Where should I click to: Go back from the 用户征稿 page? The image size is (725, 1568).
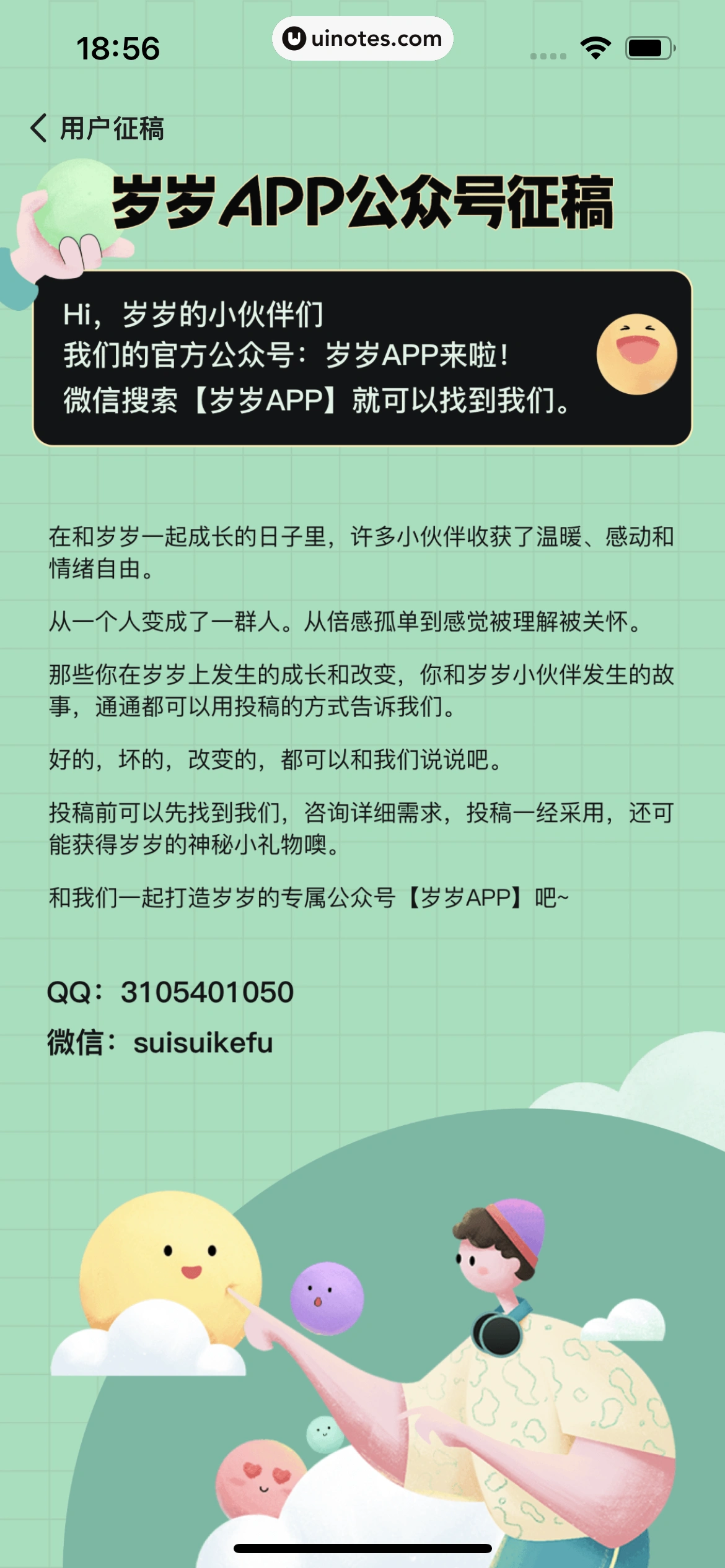point(38,128)
